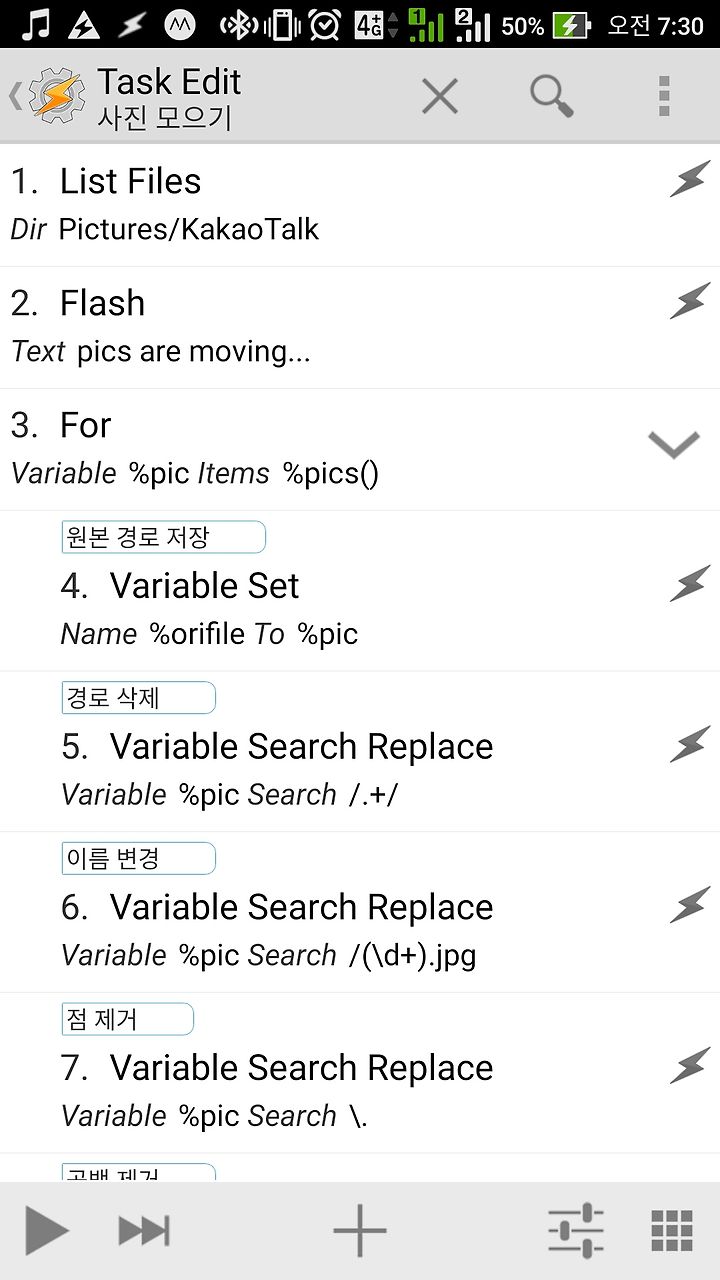720x1280 pixels.
Task: Step through task with skip button
Action: tap(144, 1231)
